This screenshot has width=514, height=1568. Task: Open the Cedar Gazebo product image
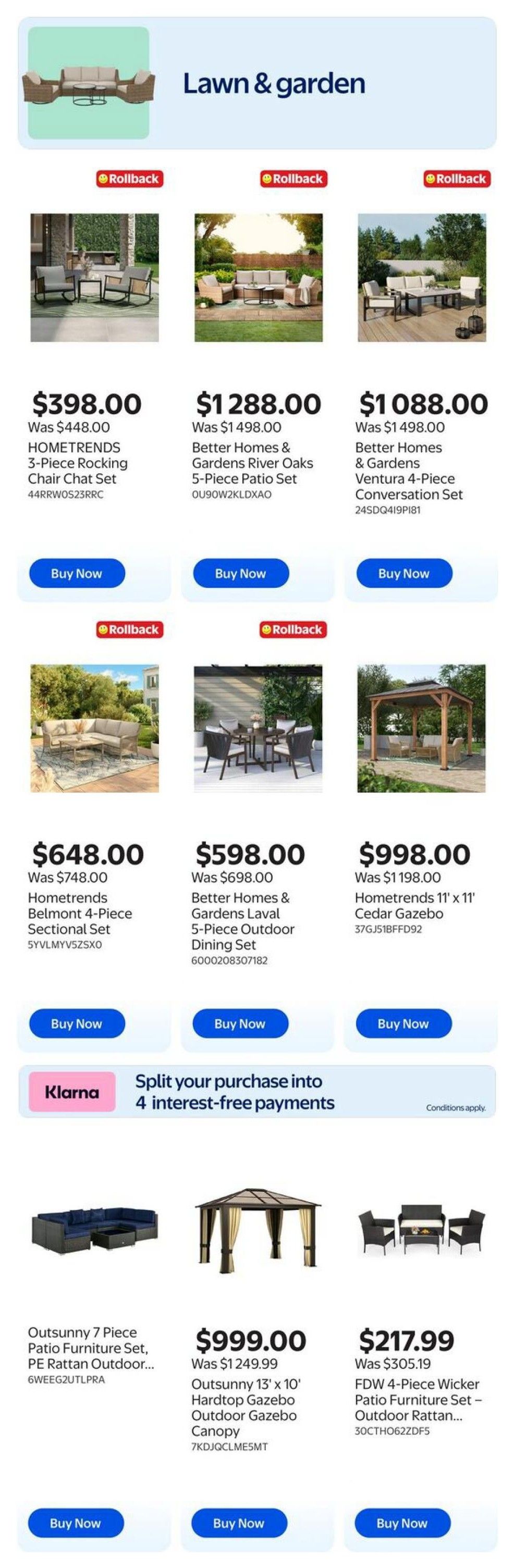[421, 728]
